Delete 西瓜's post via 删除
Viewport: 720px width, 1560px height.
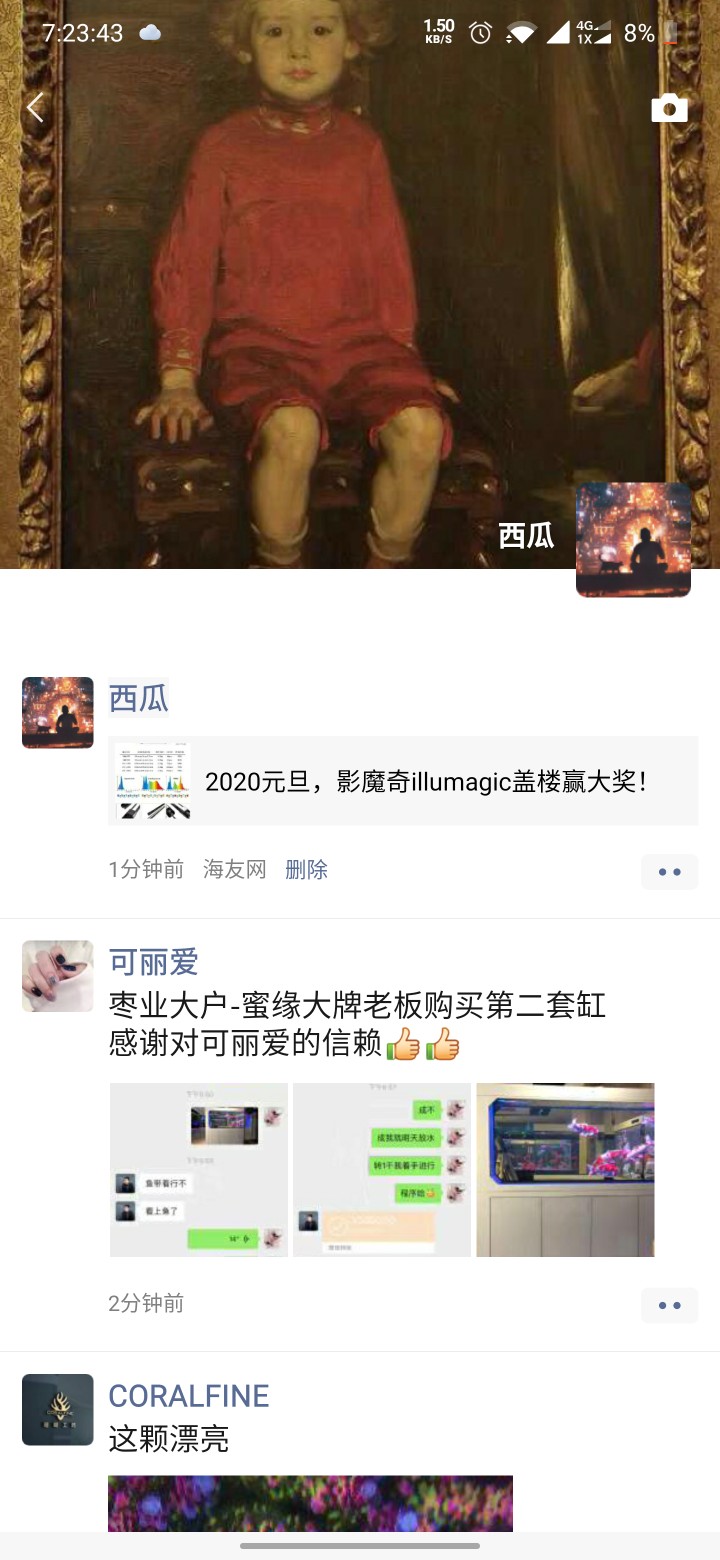(x=306, y=870)
